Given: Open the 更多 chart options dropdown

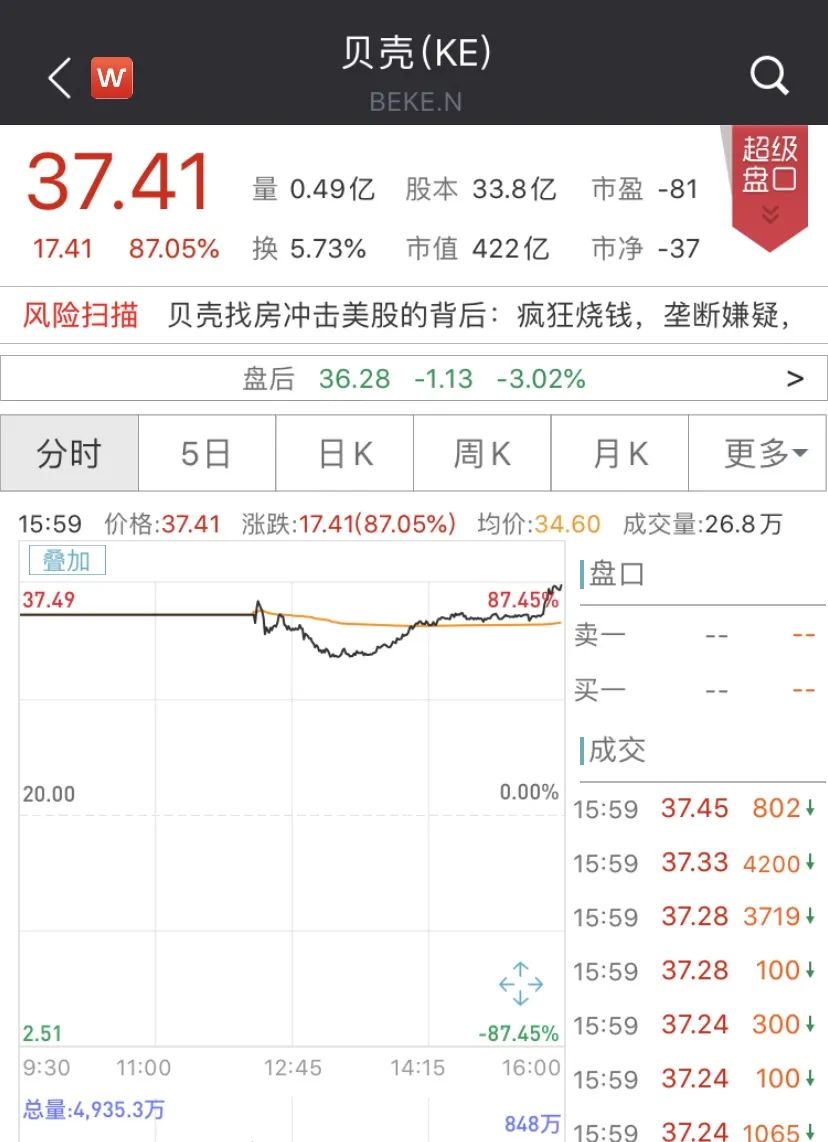Looking at the screenshot, I should (757, 453).
